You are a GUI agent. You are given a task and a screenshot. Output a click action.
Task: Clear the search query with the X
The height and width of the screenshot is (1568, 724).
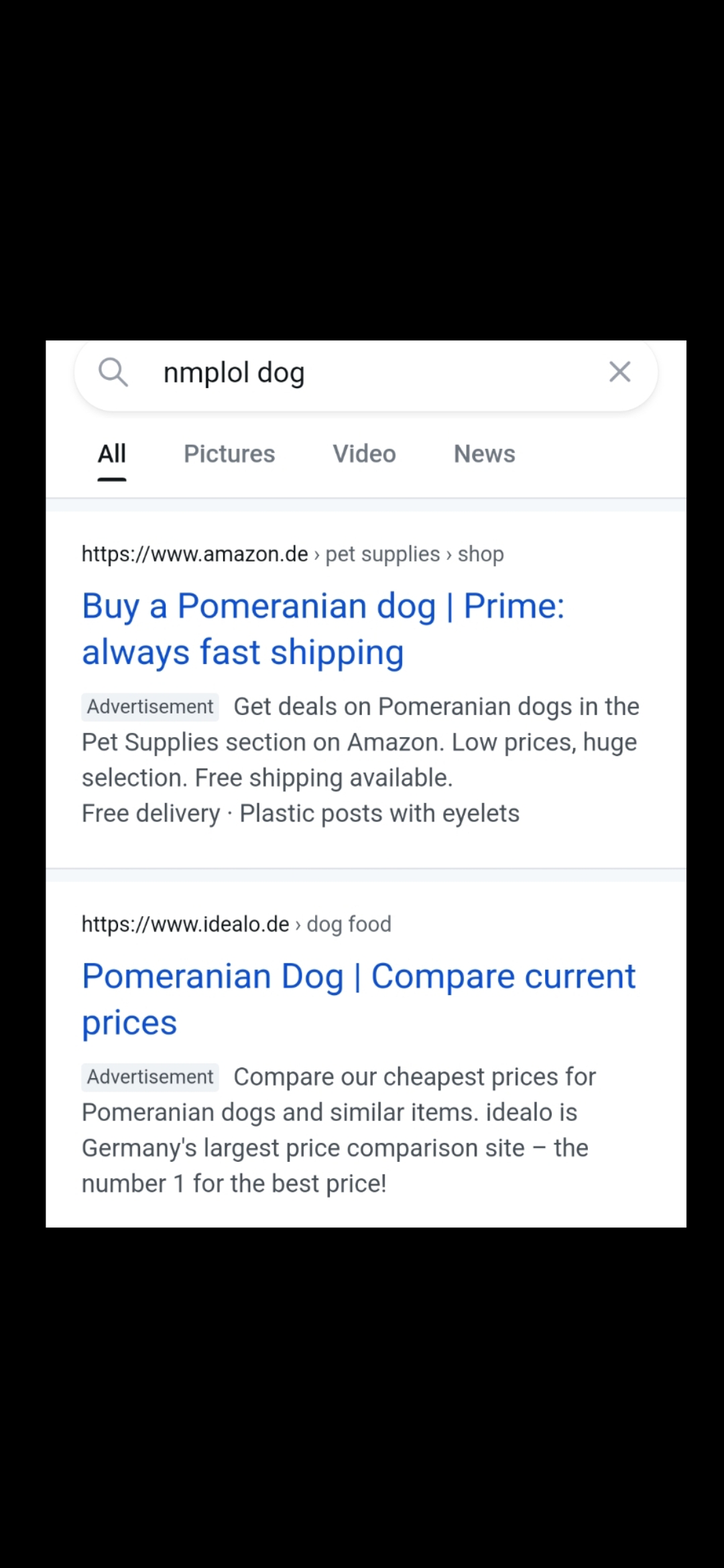point(619,371)
